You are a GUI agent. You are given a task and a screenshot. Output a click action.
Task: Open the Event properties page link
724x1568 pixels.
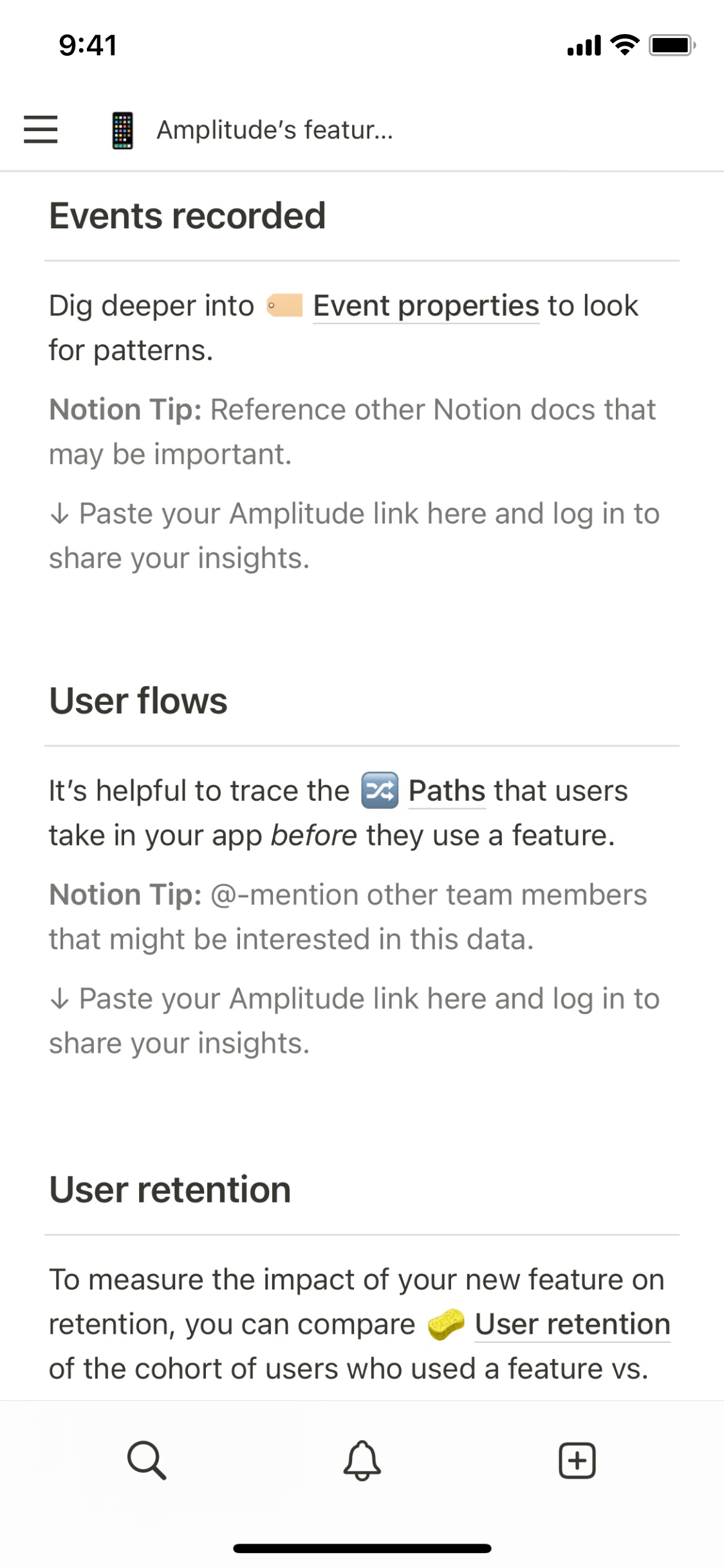pos(425,305)
